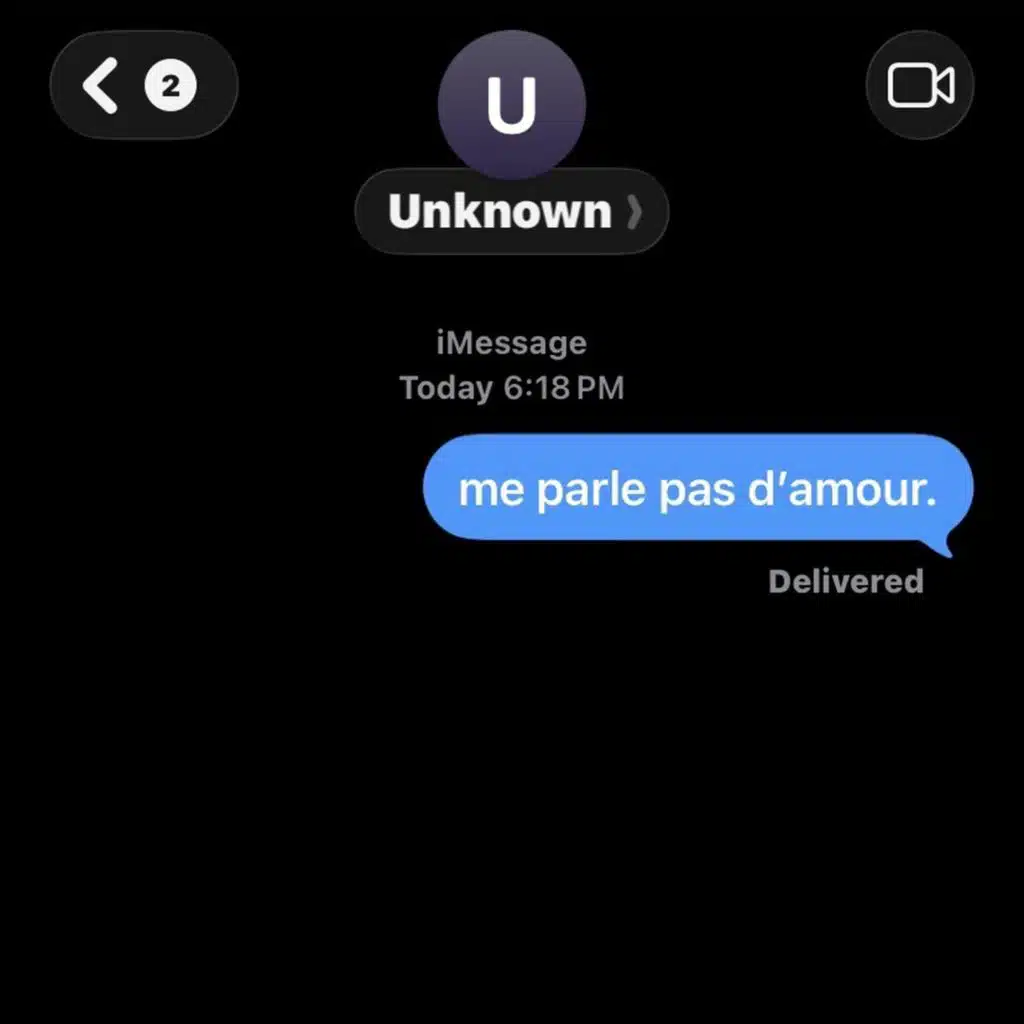
Task: Start a FaceTime video call
Action: (920, 85)
